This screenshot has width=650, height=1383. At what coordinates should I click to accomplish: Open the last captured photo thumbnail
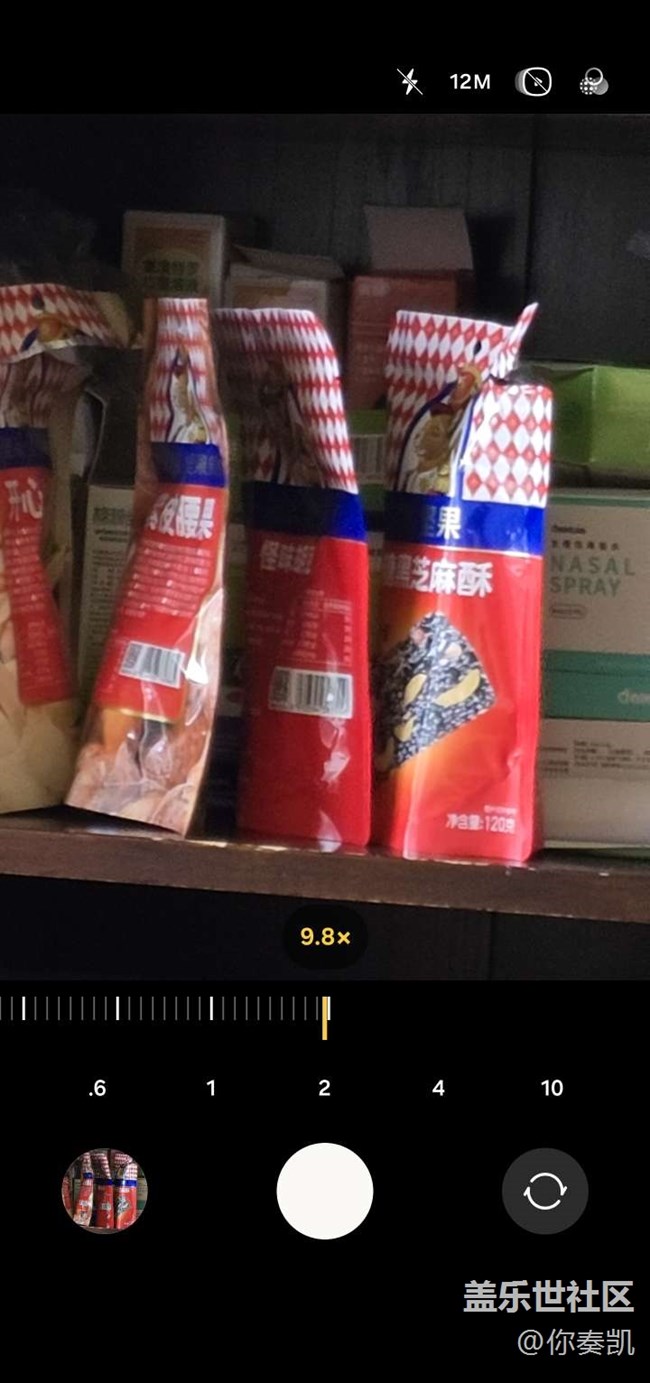coord(105,1190)
